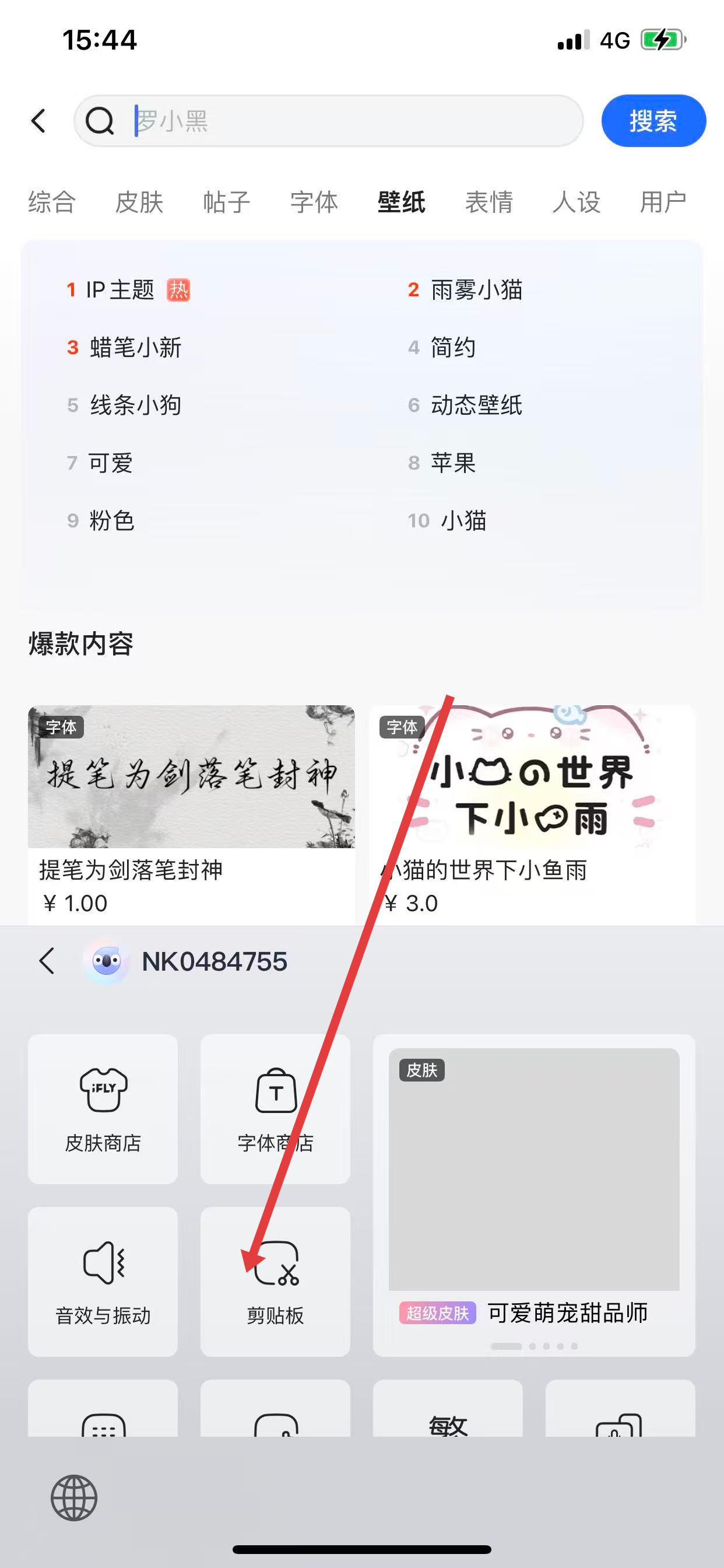Screen dimensions: 724x1568
Task: Open 音效与振动 settings
Action: [x=103, y=1282]
